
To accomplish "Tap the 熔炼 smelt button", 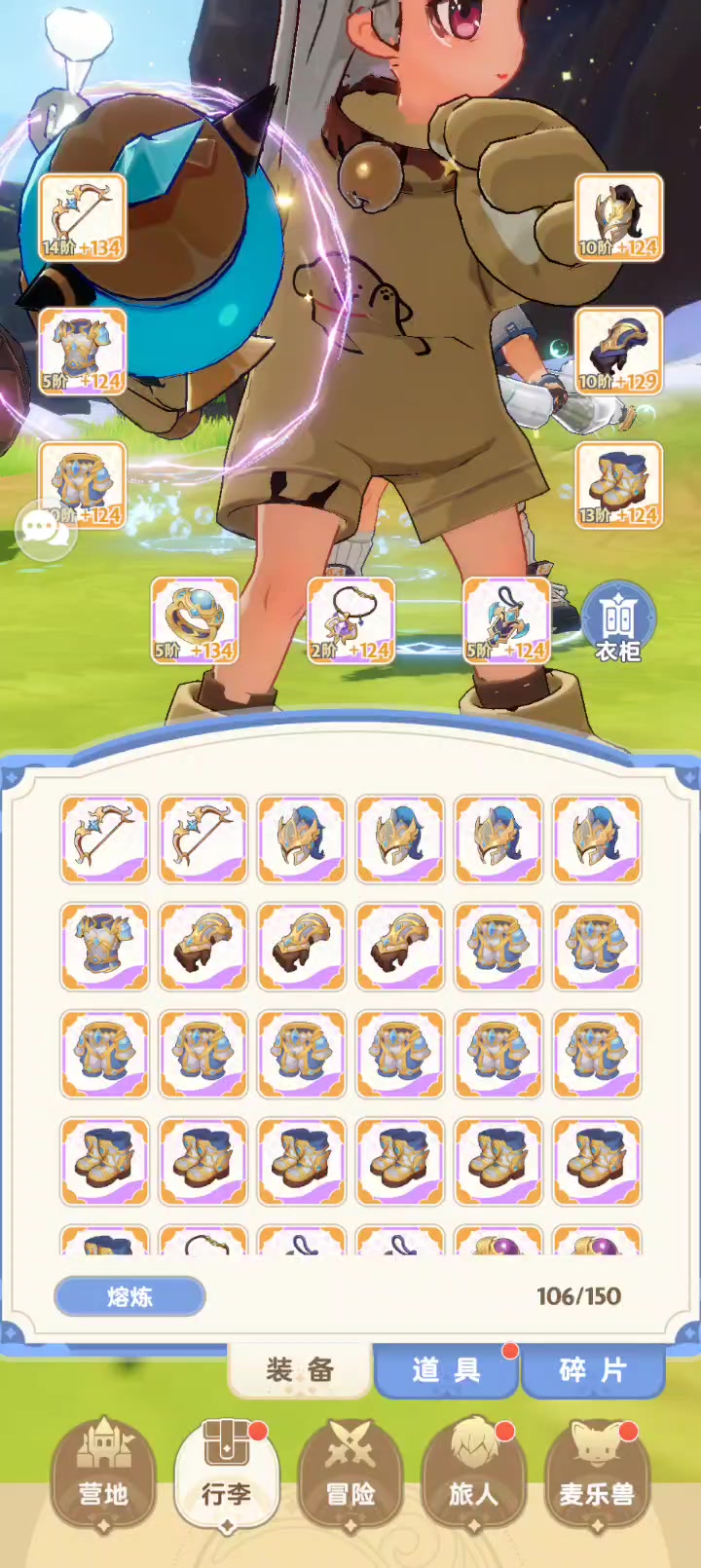I will [x=129, y=1296].
